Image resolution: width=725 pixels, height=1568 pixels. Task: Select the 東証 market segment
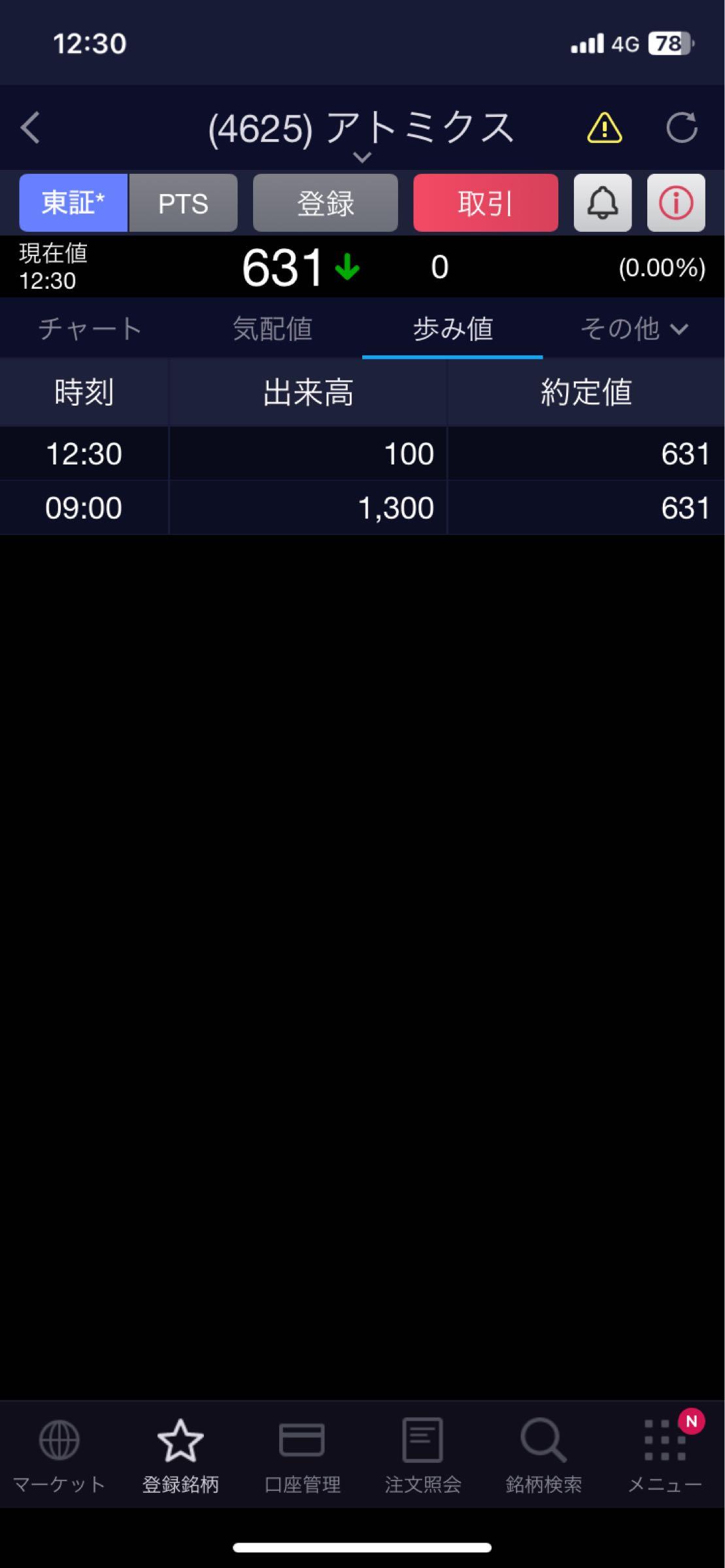tap(73, 203)
